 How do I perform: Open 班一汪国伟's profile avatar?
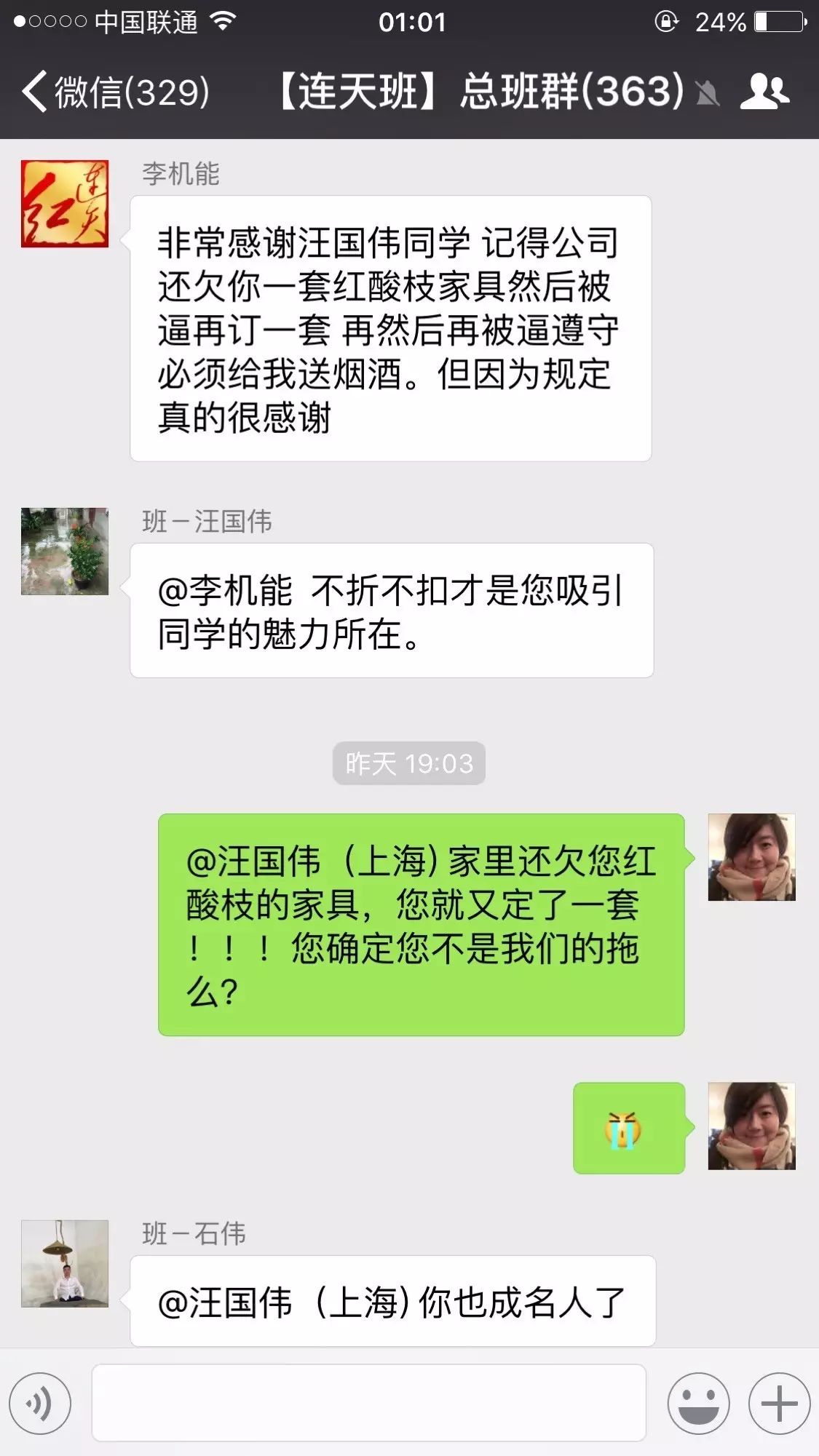[x=65, y=552]
